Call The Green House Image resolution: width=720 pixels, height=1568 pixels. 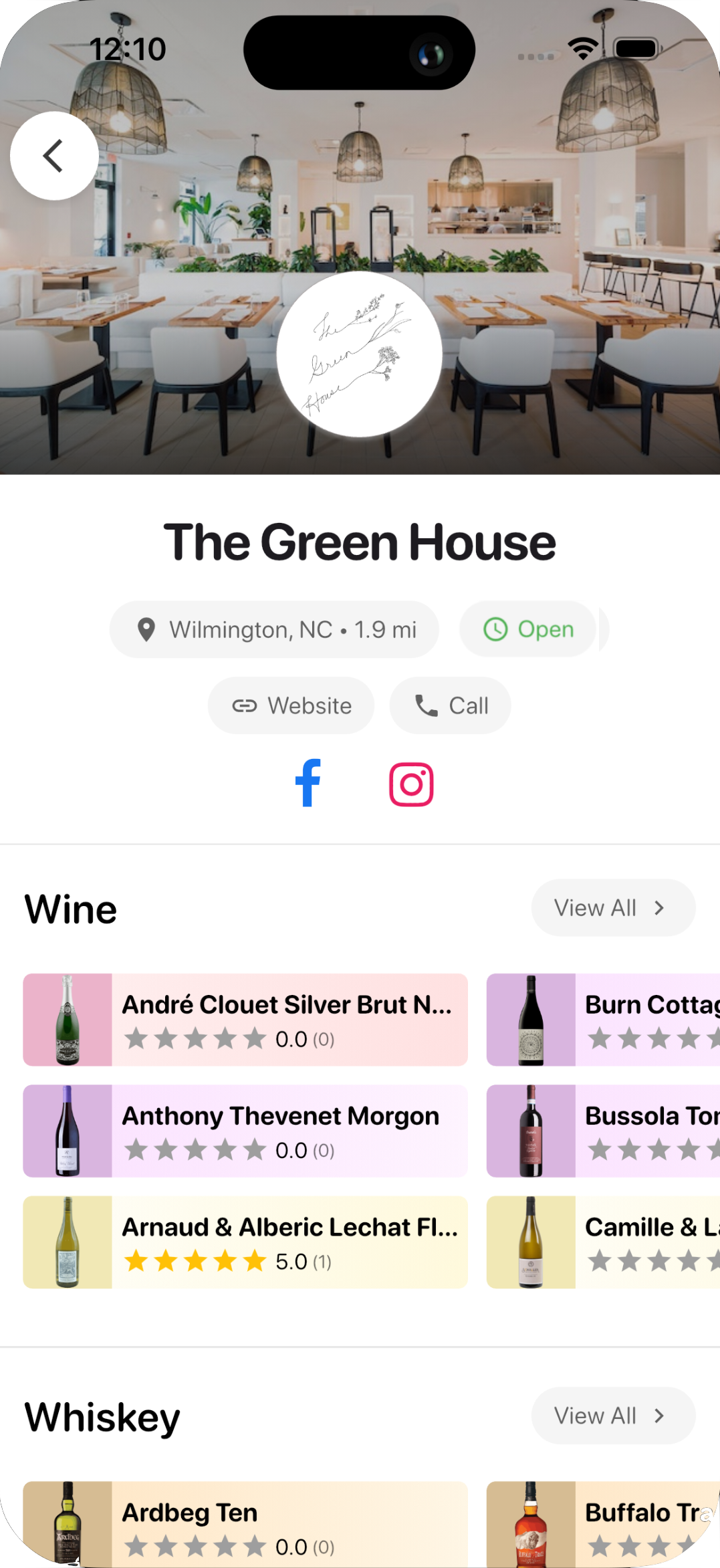pos(451,705)
